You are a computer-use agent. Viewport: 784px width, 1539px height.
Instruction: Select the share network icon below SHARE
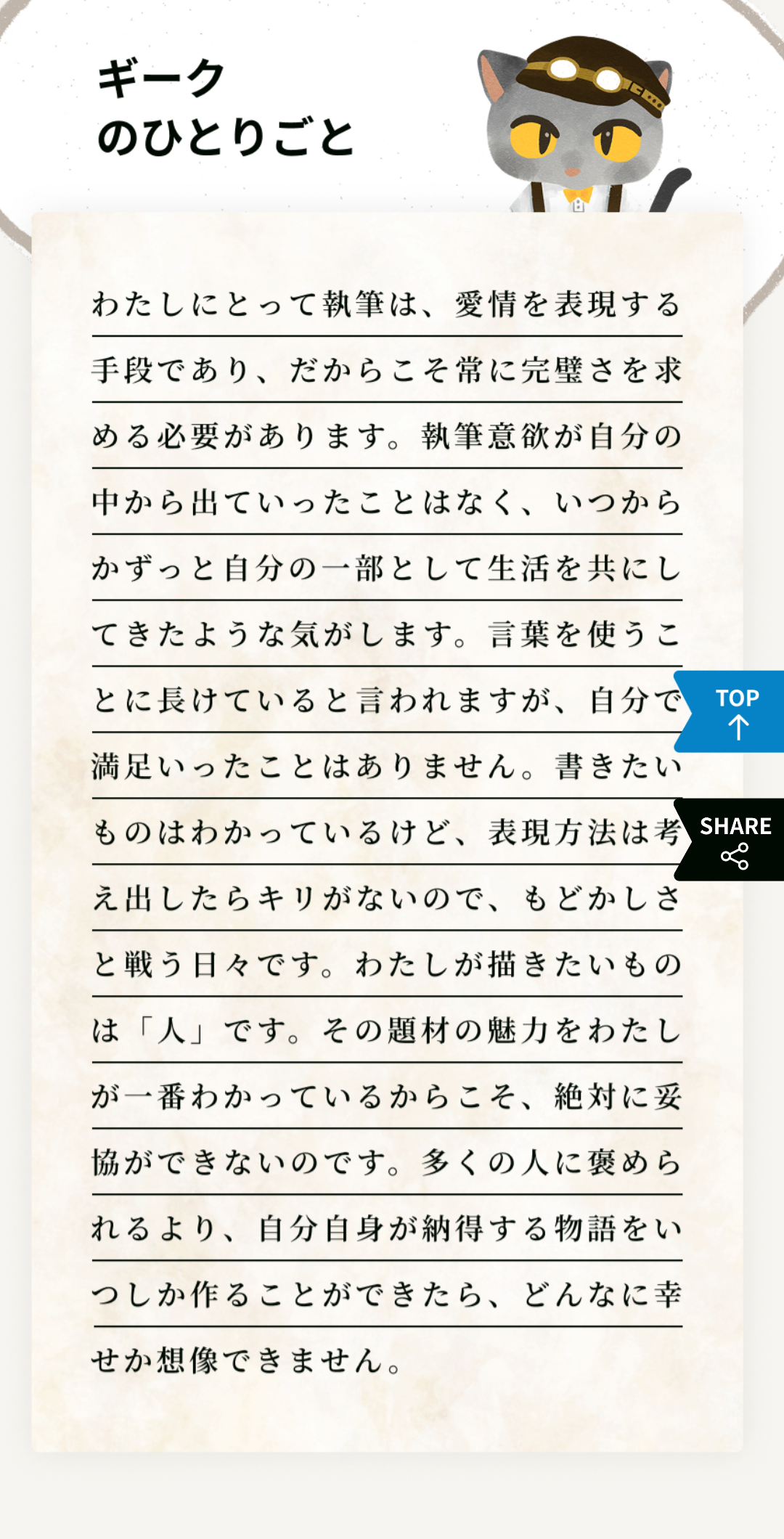click(x=736, y=857)
